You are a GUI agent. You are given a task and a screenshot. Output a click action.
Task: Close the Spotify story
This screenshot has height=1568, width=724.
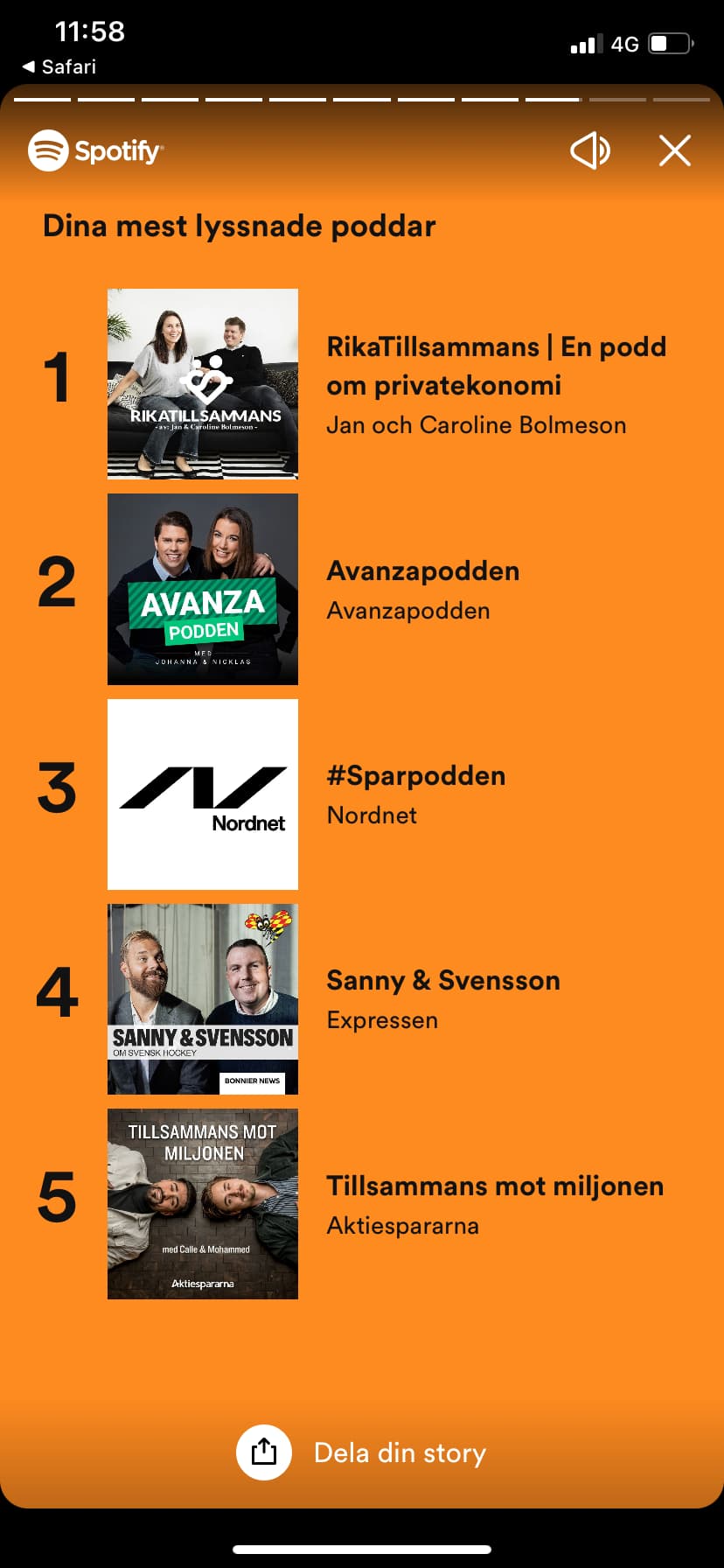click(x=675, y=150)
